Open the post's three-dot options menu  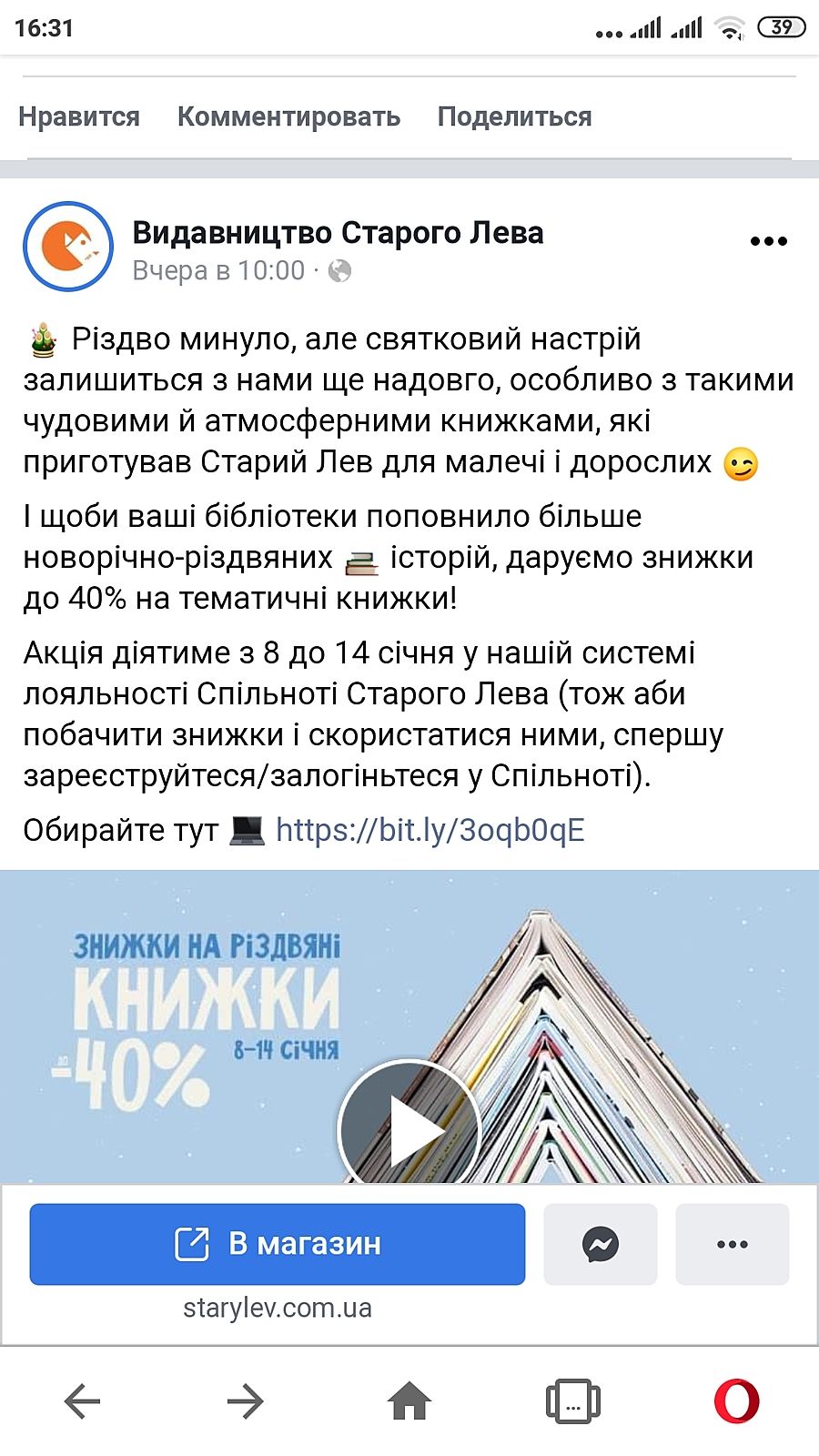coord(768,241)
